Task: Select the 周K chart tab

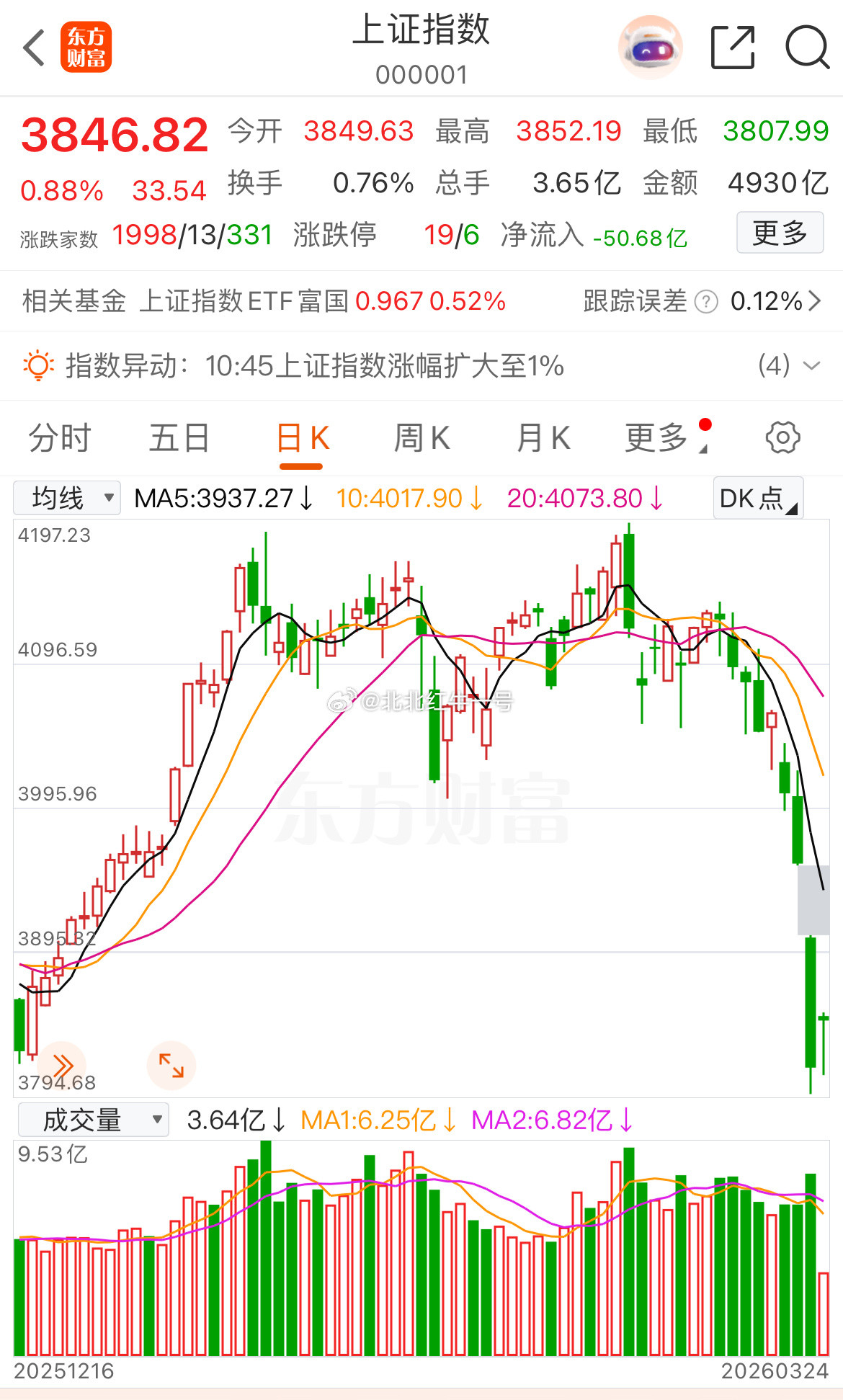Action: point(422,437)
